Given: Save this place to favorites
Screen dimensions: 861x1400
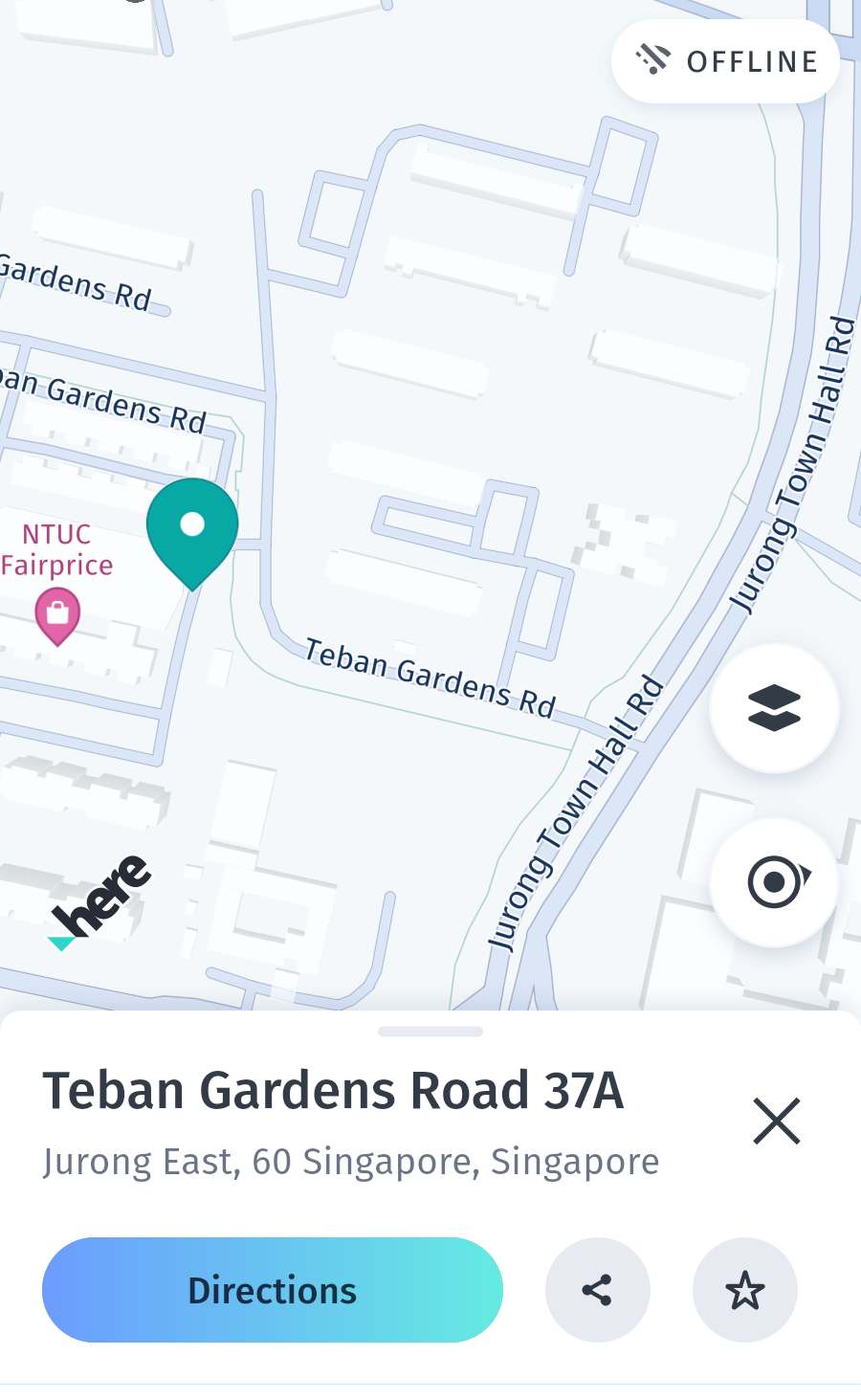Looking at the screenshot, I should [744, 1289].
